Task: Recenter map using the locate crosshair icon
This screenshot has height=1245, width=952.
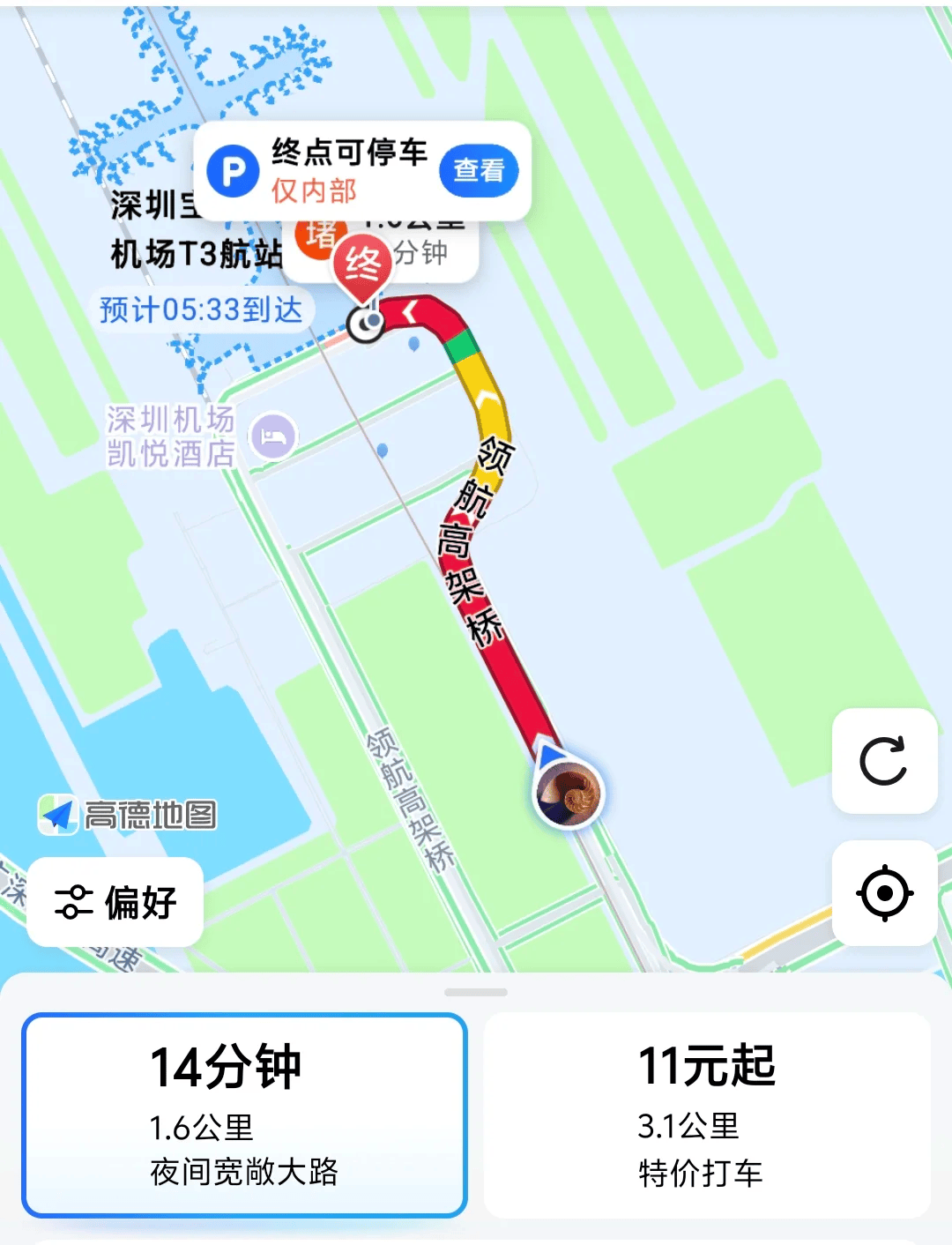Action: tap(884, 893)
